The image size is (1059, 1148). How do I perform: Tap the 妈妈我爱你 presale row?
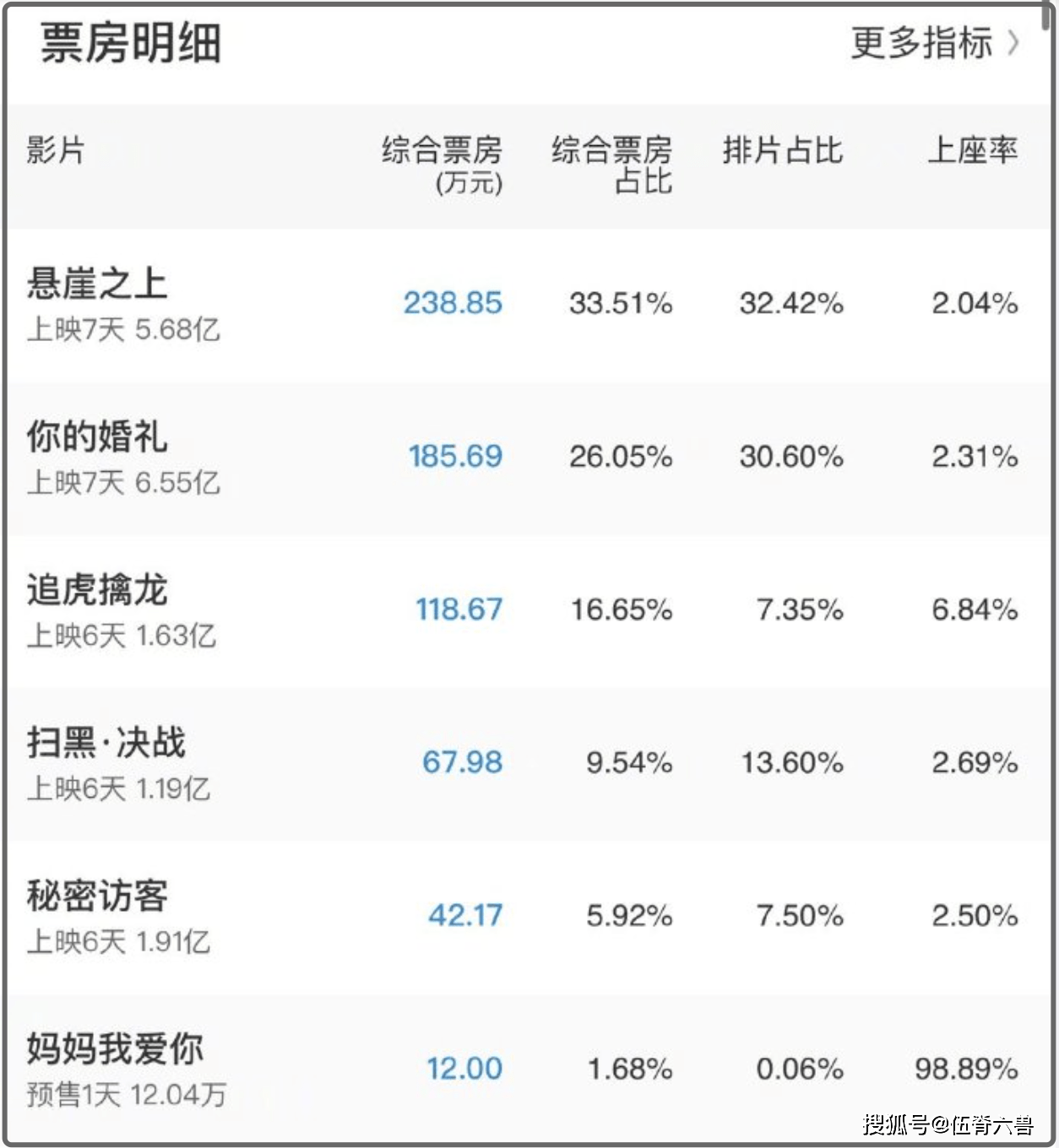(x=114, y=1050)
